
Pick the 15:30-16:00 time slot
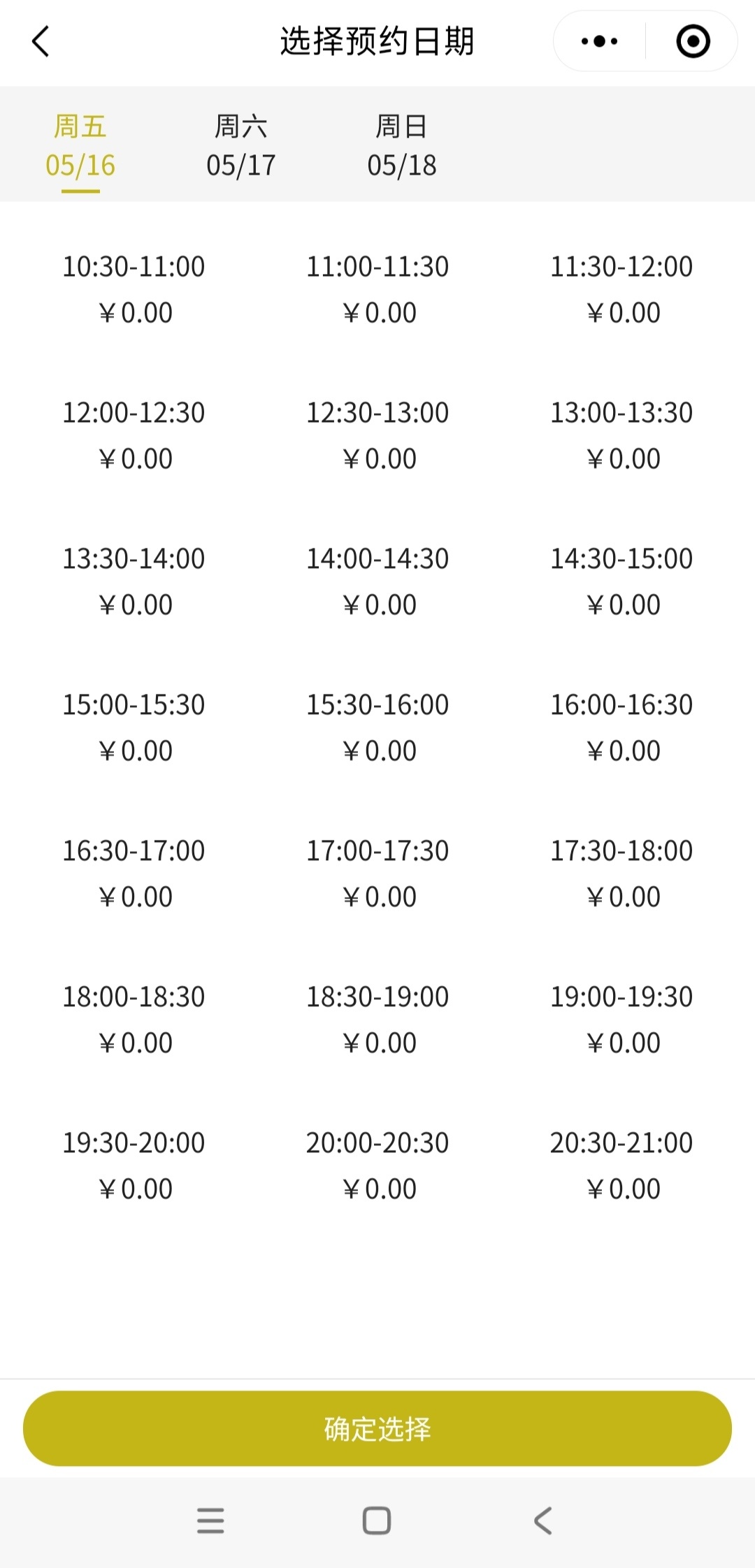(x=377, y=727)
